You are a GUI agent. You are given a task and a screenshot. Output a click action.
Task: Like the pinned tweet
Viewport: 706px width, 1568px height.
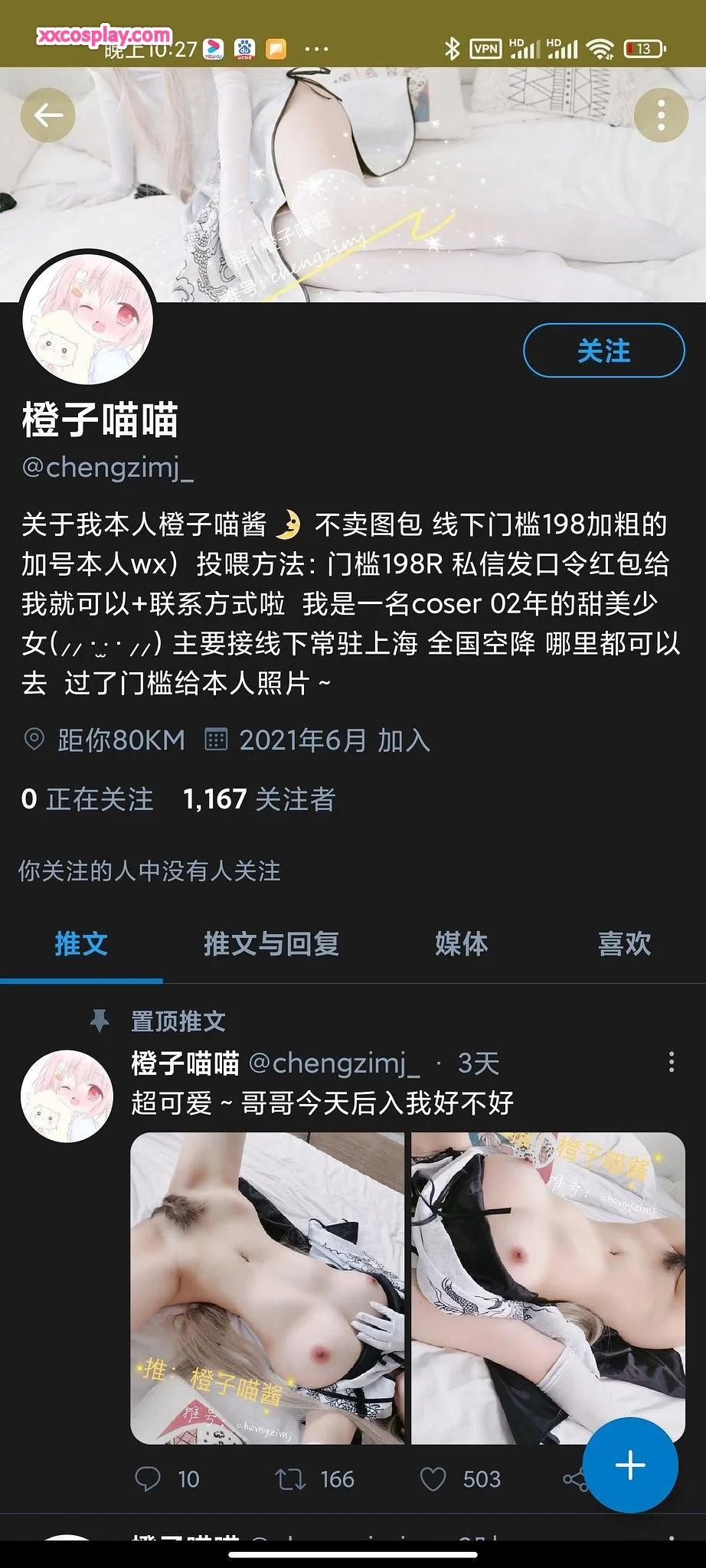point(433,1479)
